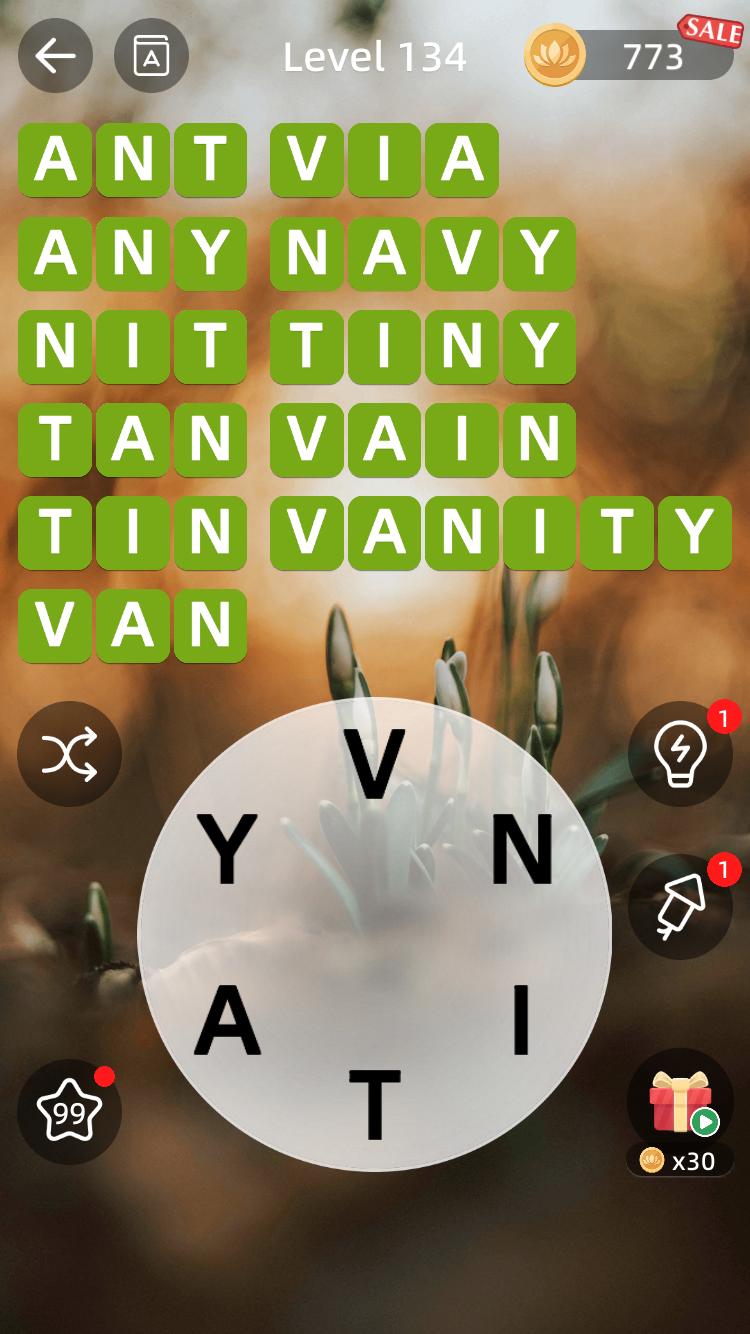Screen dimensions: 750x1334
Task: Use the rocket hint booster
Action: click(680, 906)
